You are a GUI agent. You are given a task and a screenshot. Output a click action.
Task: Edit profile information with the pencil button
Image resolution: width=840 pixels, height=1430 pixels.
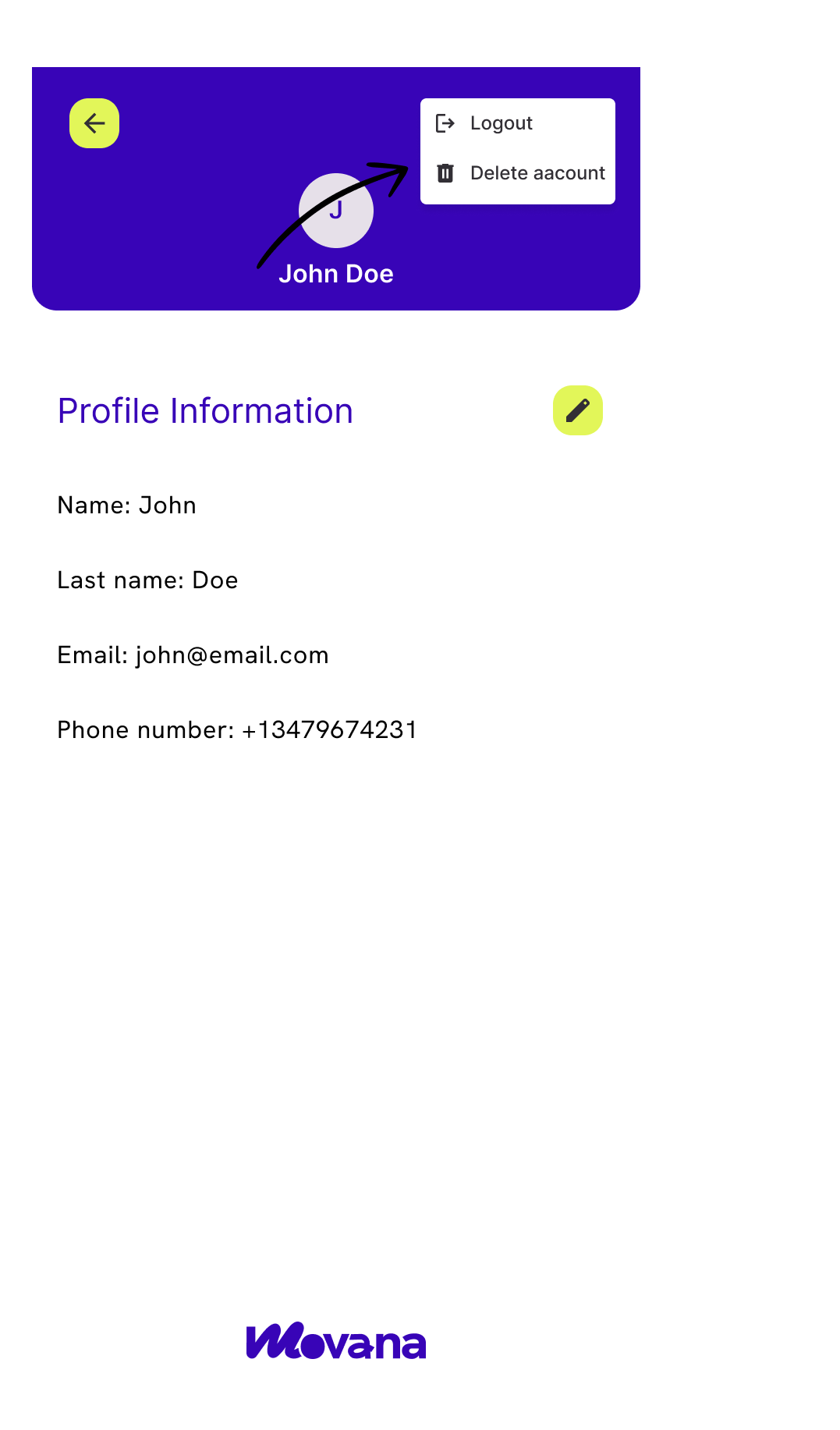pos(577,410)
